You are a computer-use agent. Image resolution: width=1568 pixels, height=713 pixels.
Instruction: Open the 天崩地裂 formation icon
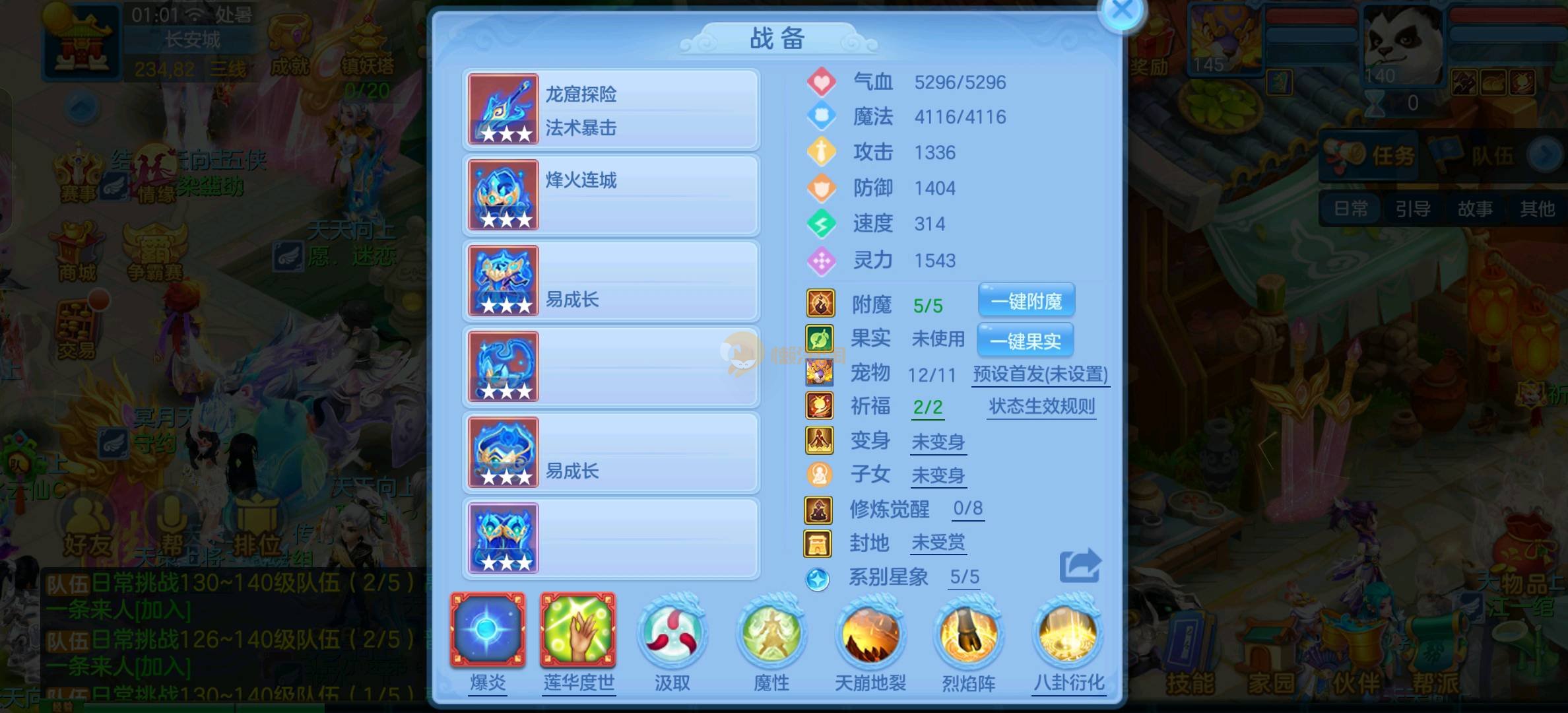point(870,634)
